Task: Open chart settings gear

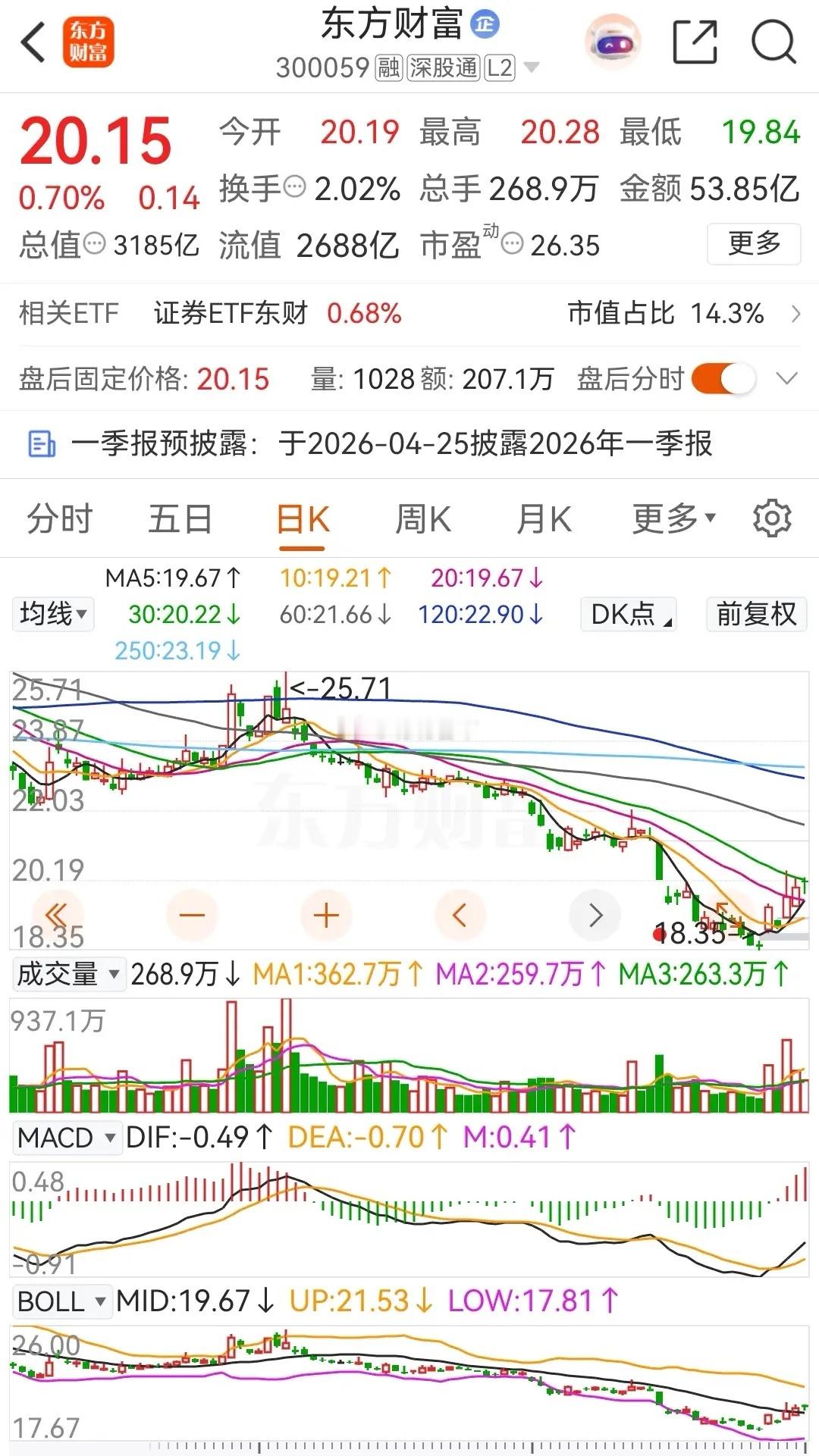Action: click(x=772, y=519)
